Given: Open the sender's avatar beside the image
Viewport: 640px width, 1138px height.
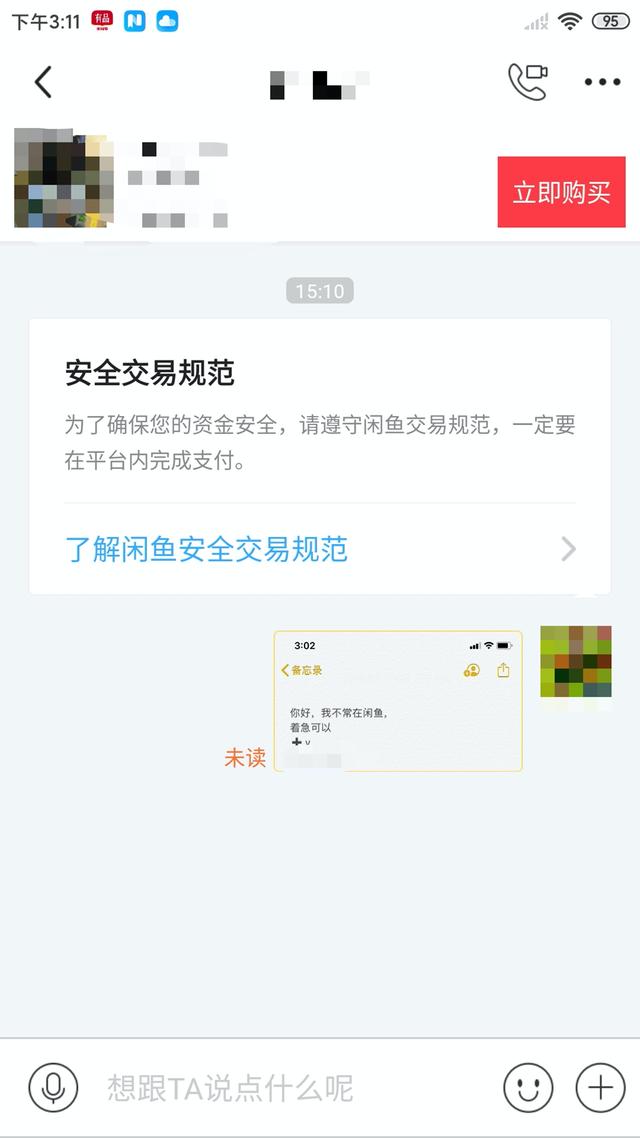Looking at the screenshot, I should pyautogui.click(x=575, y=662).
